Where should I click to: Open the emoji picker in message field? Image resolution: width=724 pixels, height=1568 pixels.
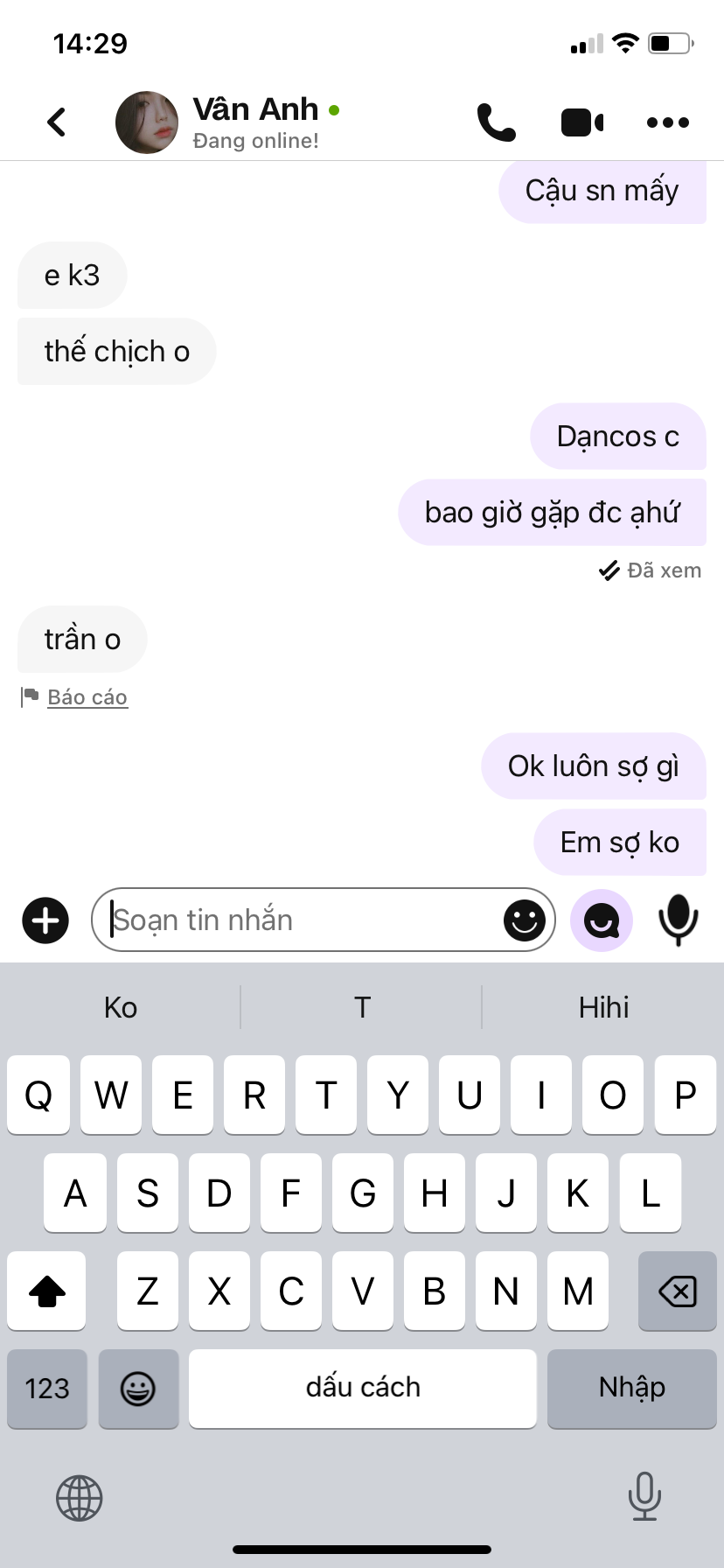click(525, 920)
